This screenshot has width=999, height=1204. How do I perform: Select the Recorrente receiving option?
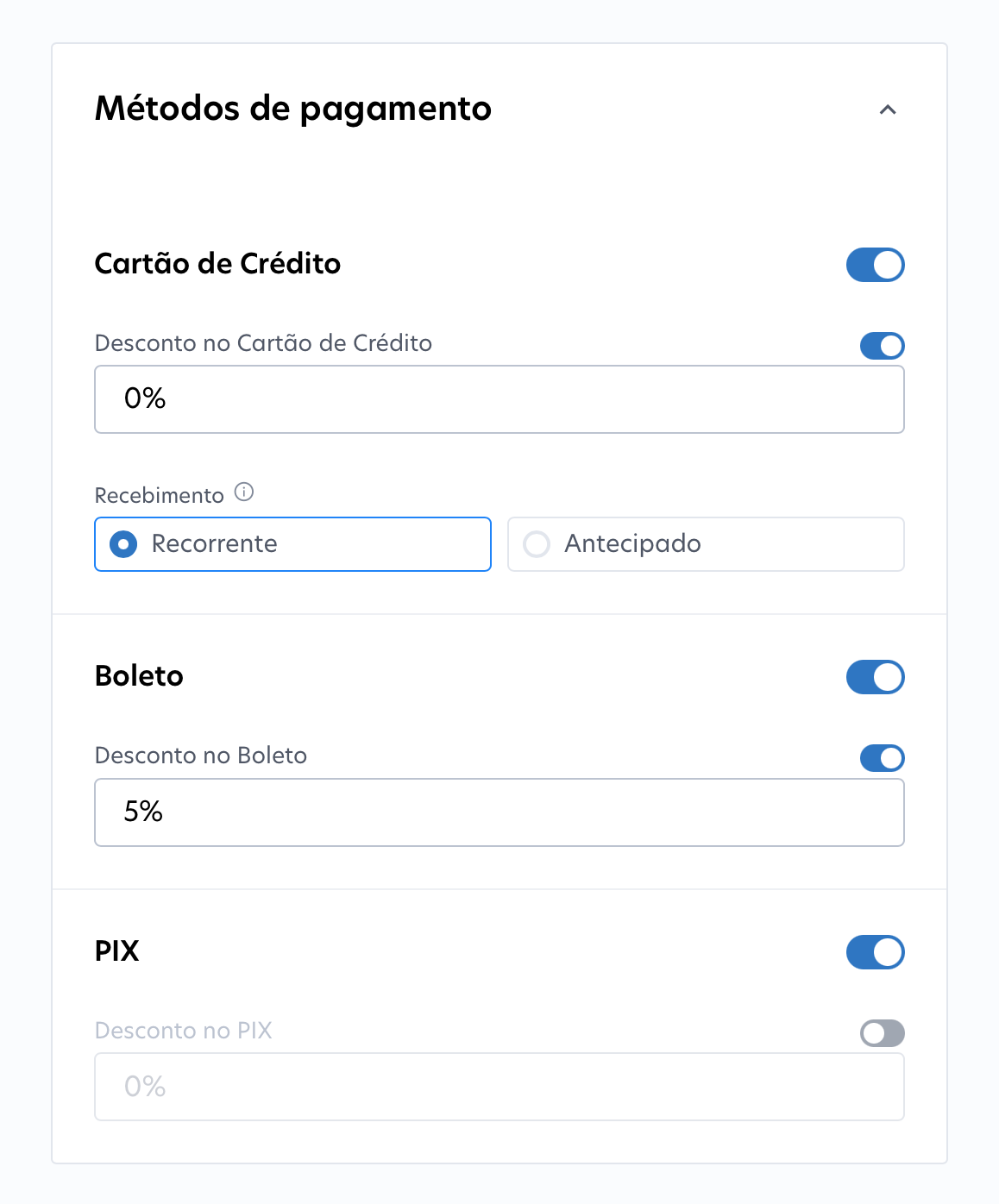[292, 544]
